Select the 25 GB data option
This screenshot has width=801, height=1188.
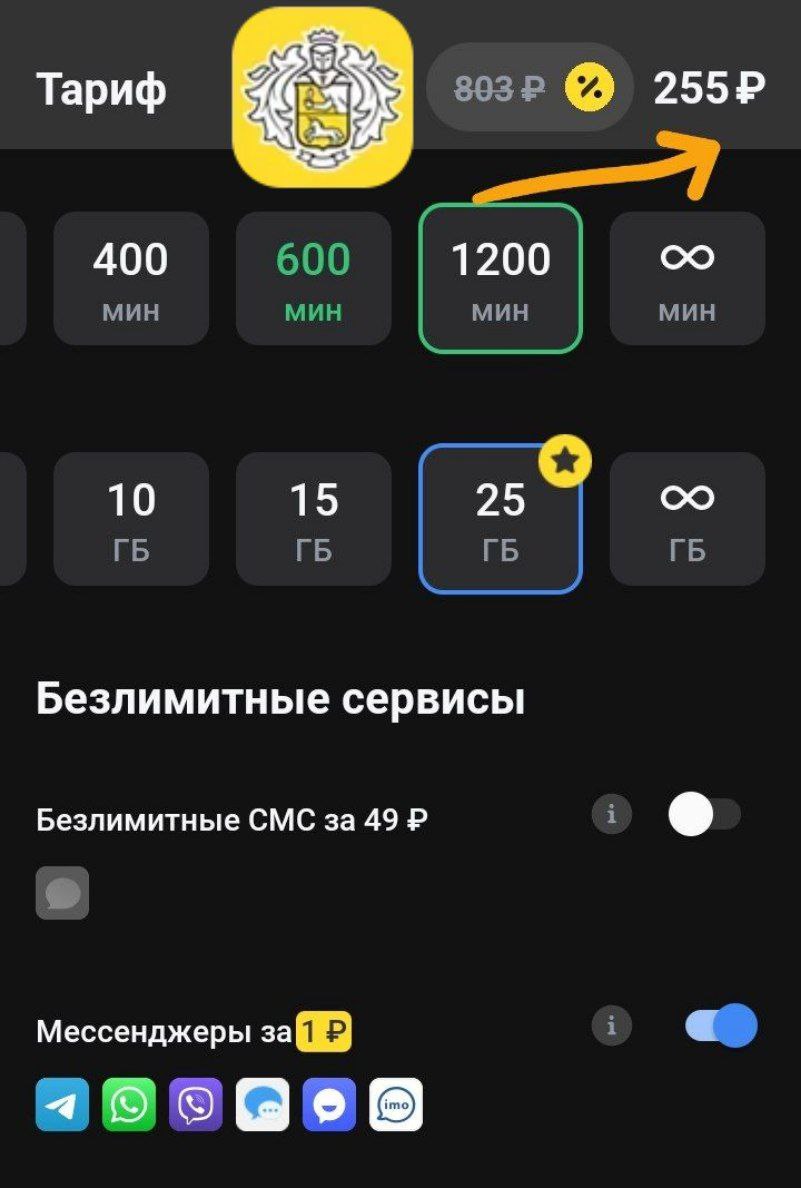click(x=500, y=519)
